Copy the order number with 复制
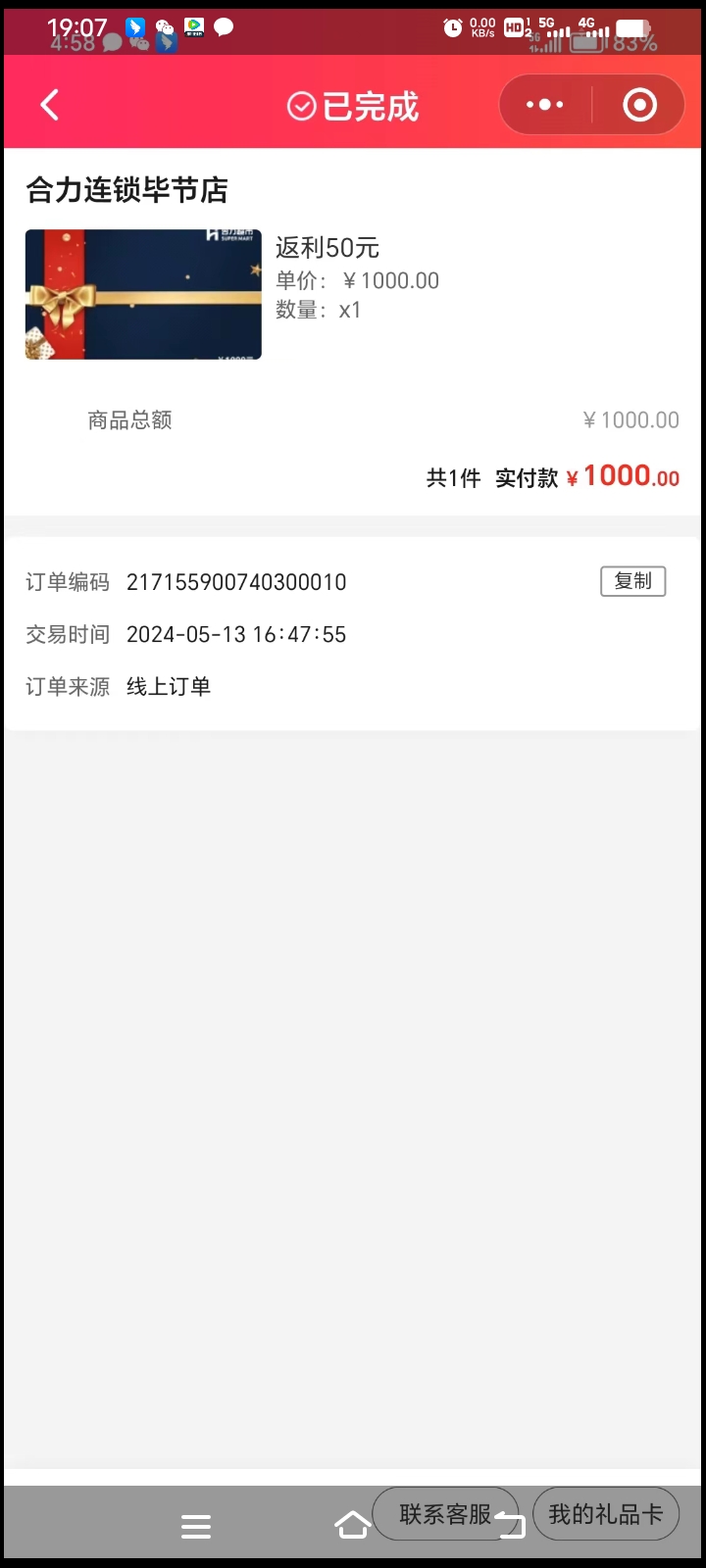This screenshot has height=1568, width=706. click(632, 581)
